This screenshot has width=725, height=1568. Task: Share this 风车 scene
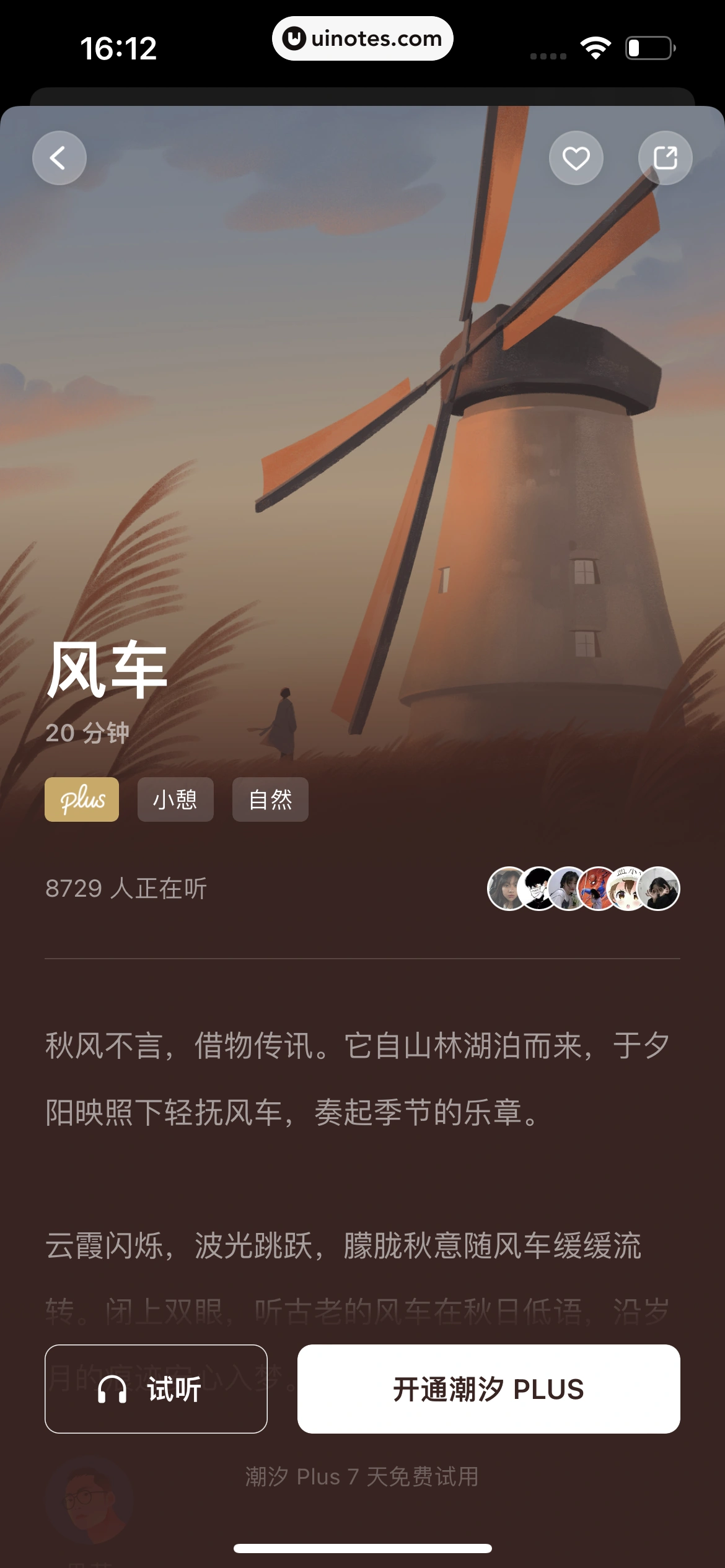pos(665,158)
